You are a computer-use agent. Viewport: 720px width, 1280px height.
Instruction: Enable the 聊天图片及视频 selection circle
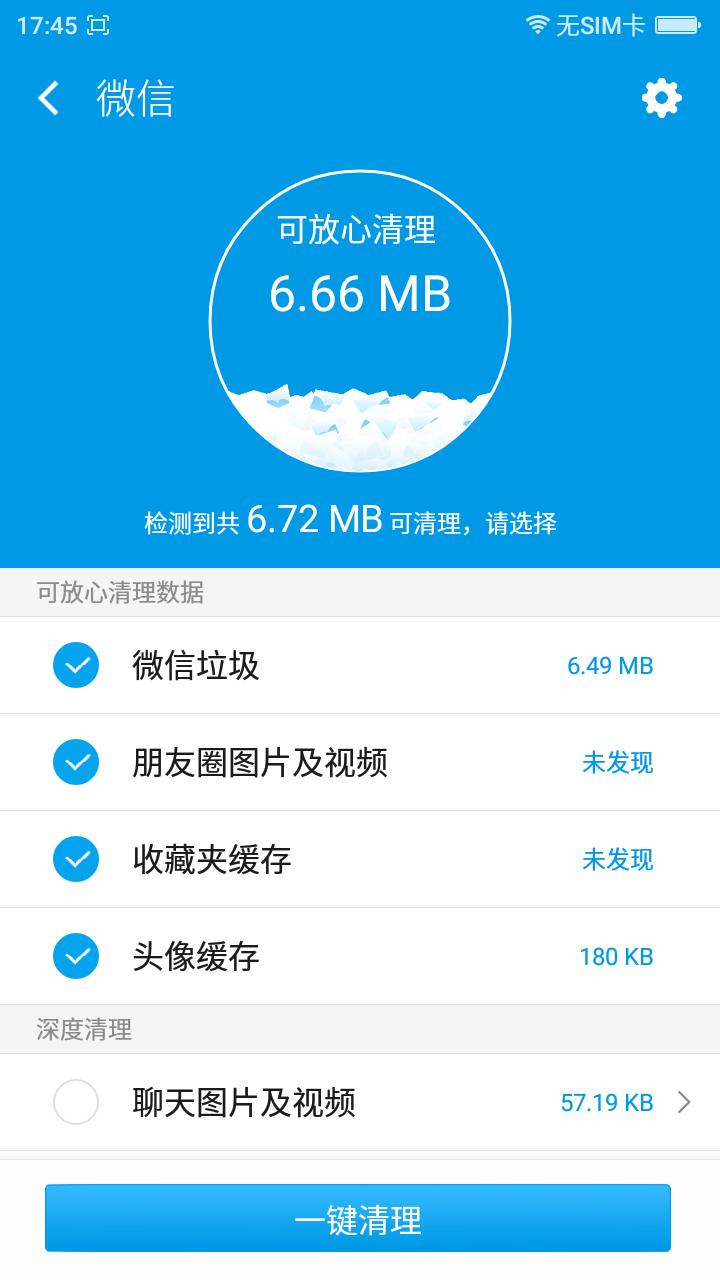click(x=75, y=1102)
